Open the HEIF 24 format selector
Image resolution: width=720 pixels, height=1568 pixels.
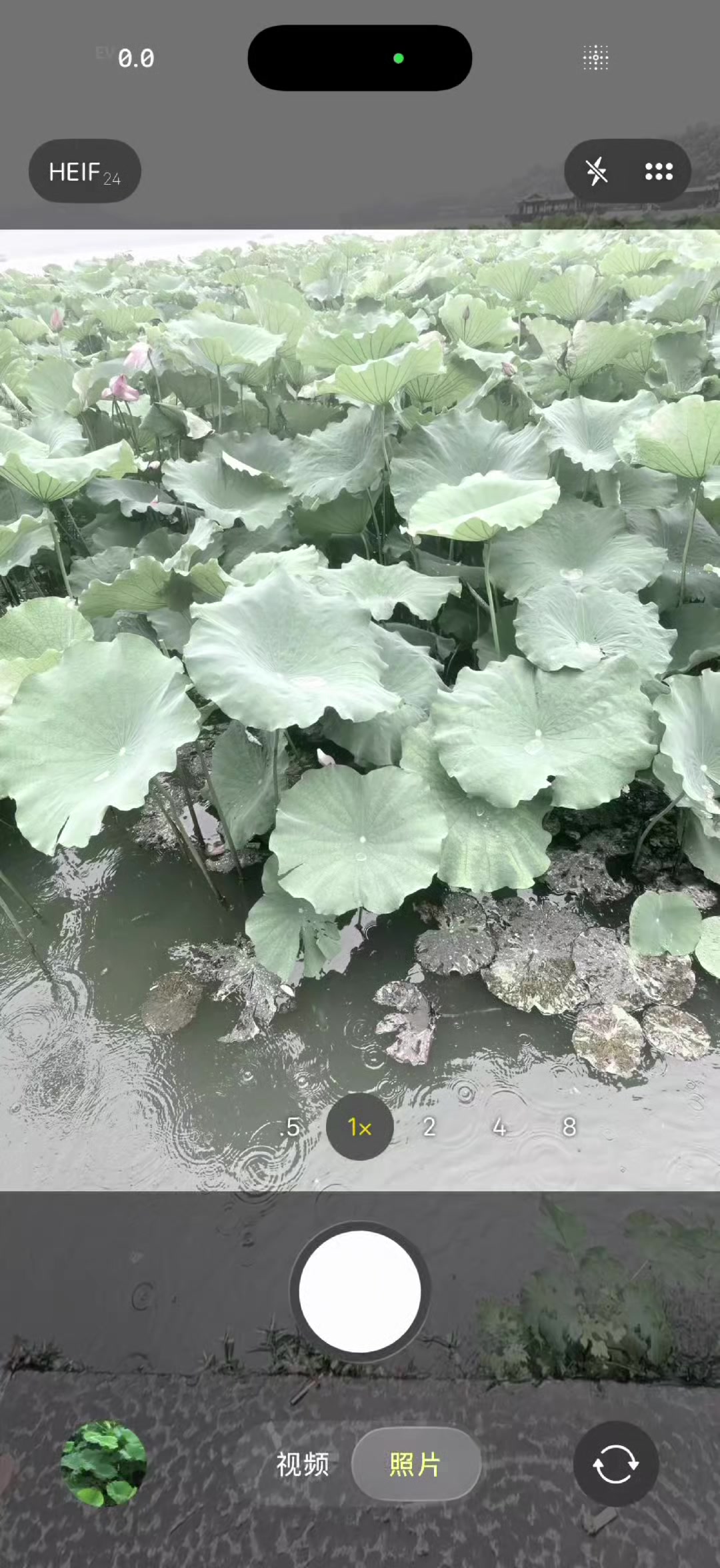pos(85,171)
